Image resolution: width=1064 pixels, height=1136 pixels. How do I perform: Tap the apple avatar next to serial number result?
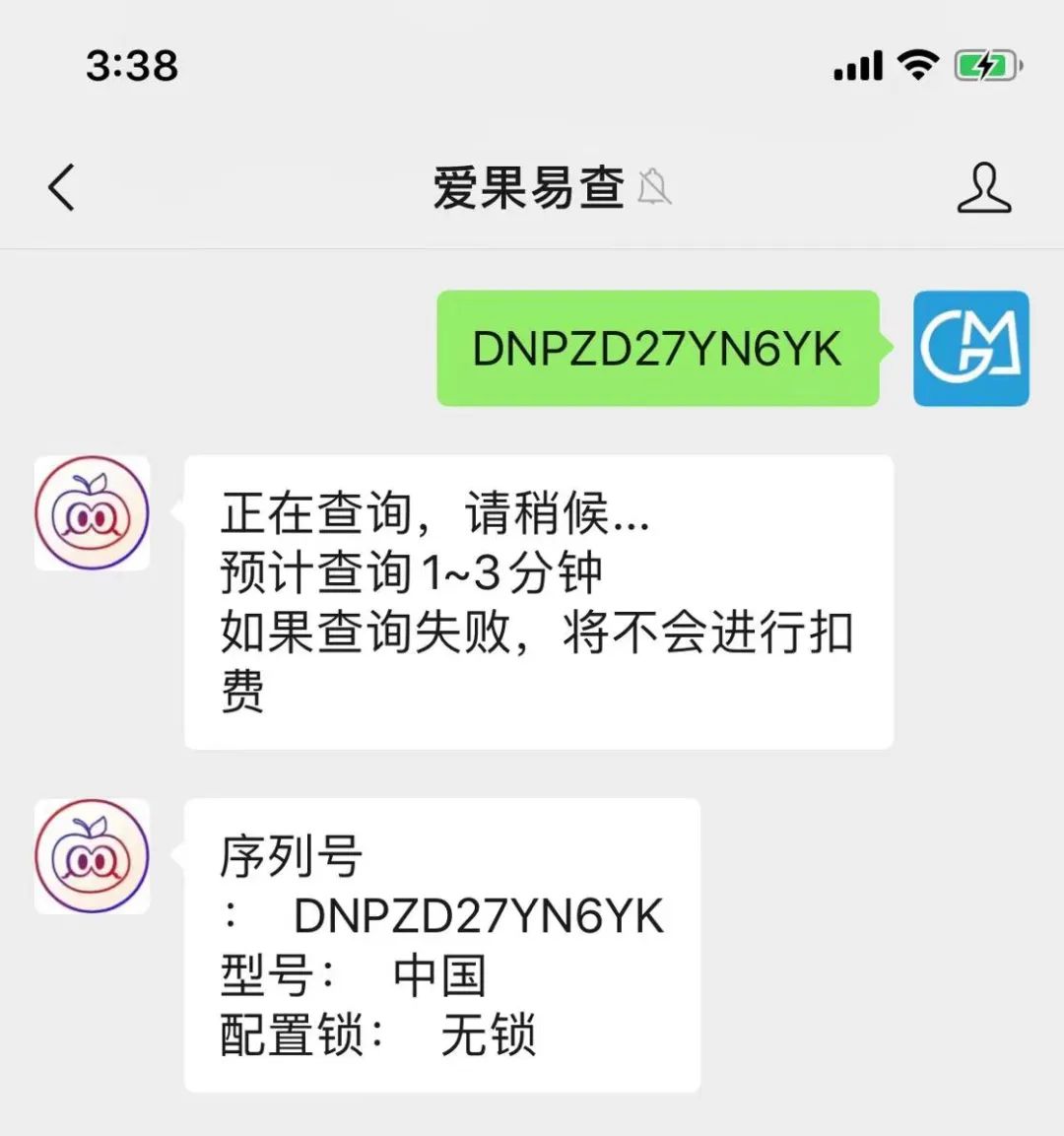point(92,856)
